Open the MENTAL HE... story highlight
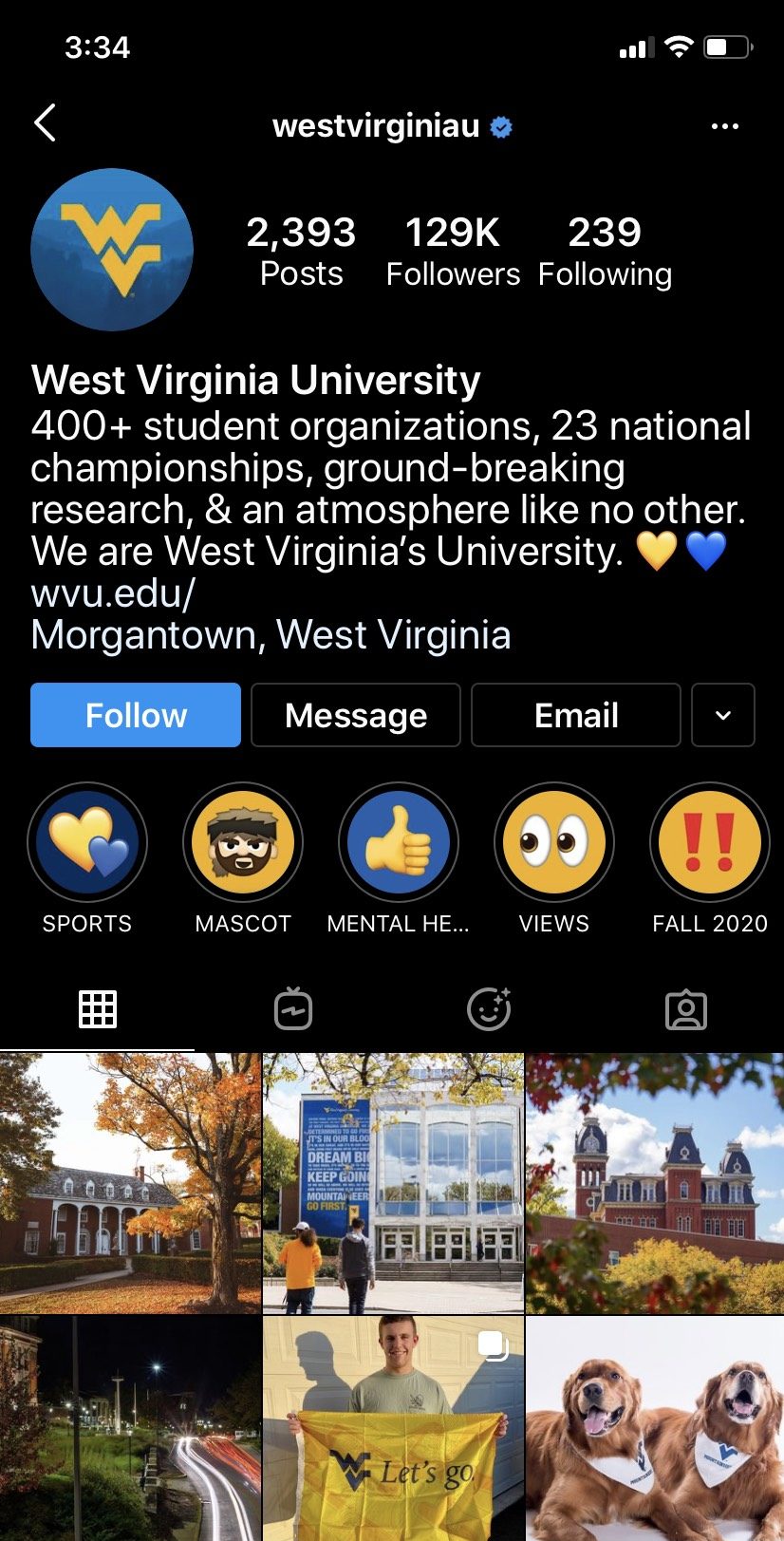Screen dimensions: 784x1541 [x=399, y=842]
